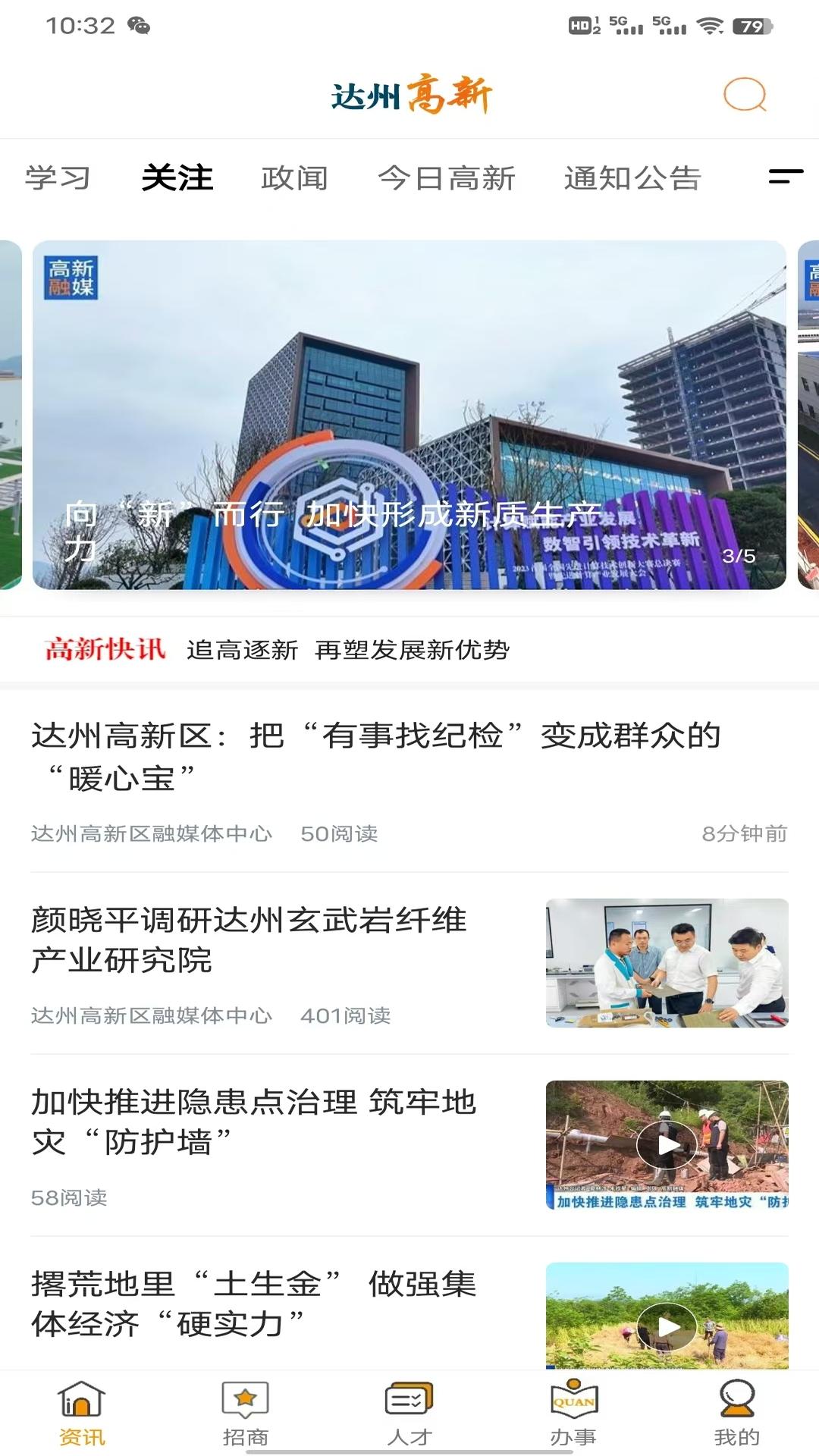Open the 我的 profile icon

click(x=736, y=1408)
